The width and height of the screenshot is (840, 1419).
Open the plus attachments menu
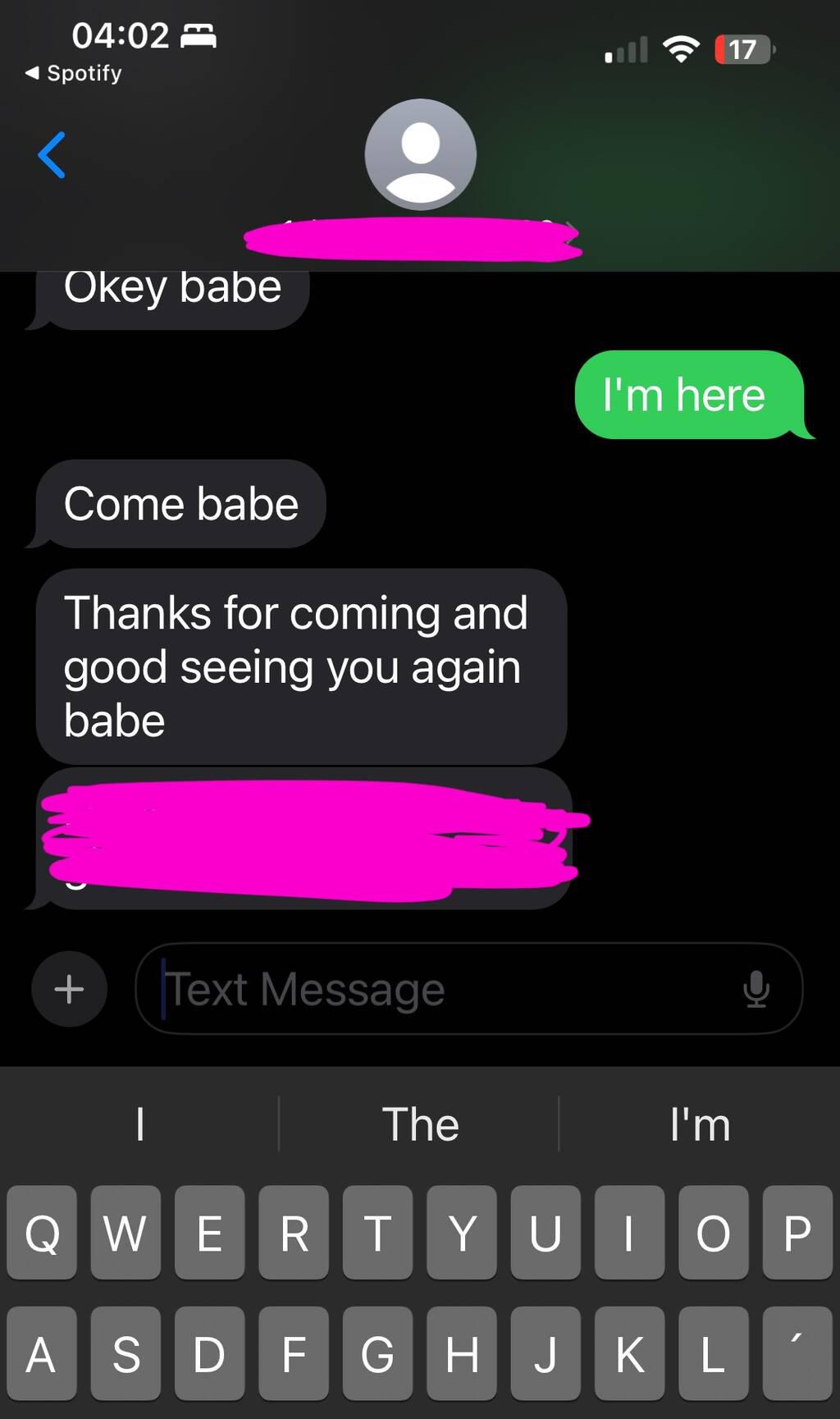coord(69,989)
